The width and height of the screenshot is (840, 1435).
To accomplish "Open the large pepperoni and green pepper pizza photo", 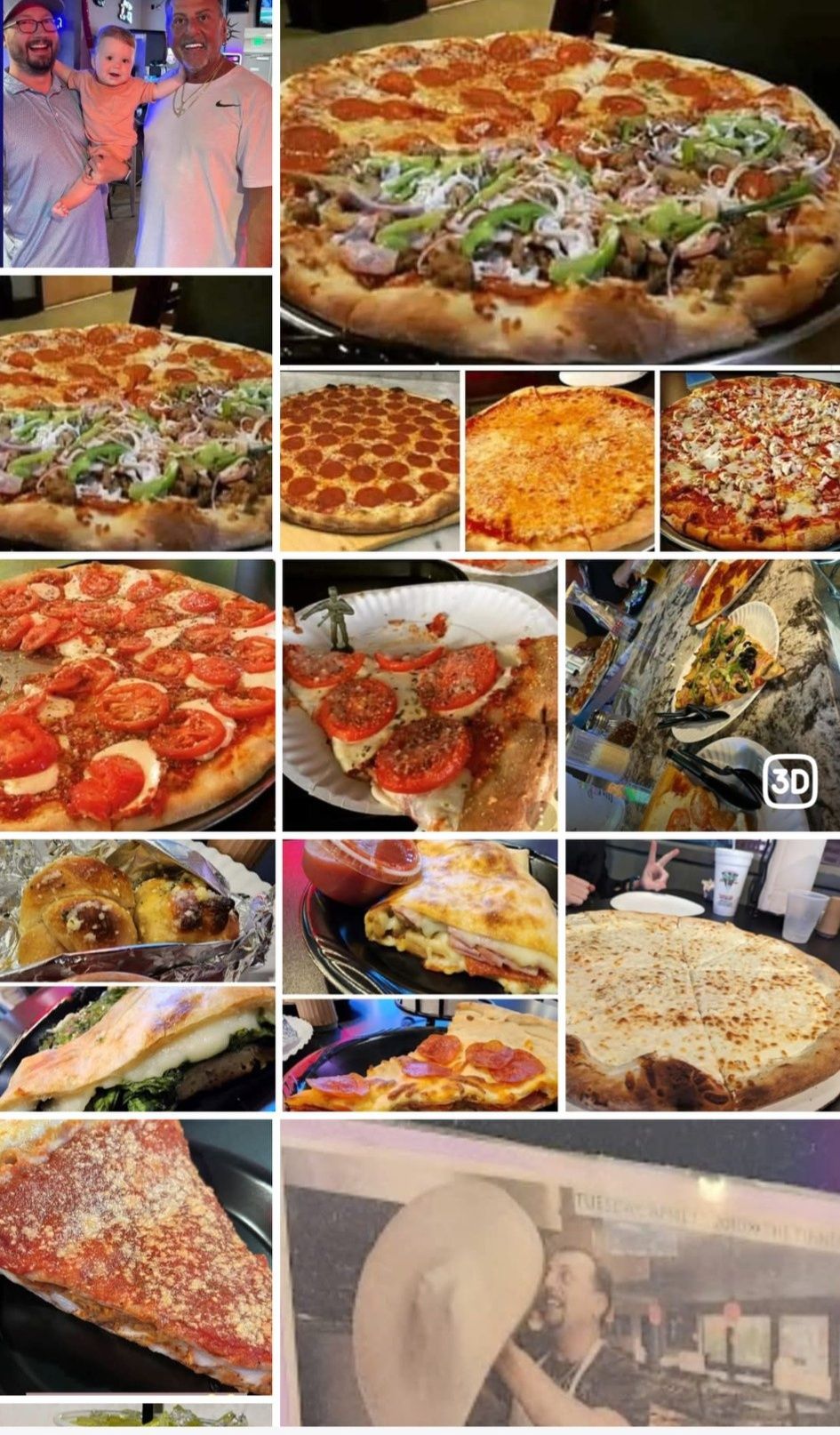I will pyautogui.click(x=560, y=182).
